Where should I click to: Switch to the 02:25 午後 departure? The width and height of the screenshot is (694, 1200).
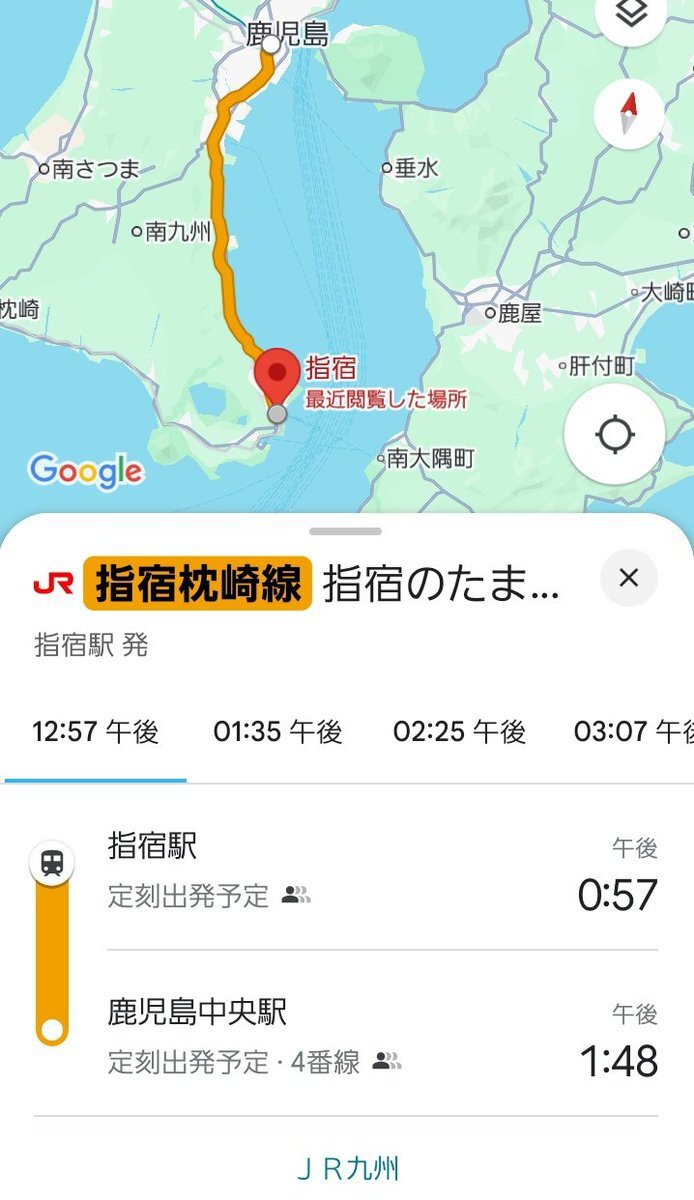(459, 733)
